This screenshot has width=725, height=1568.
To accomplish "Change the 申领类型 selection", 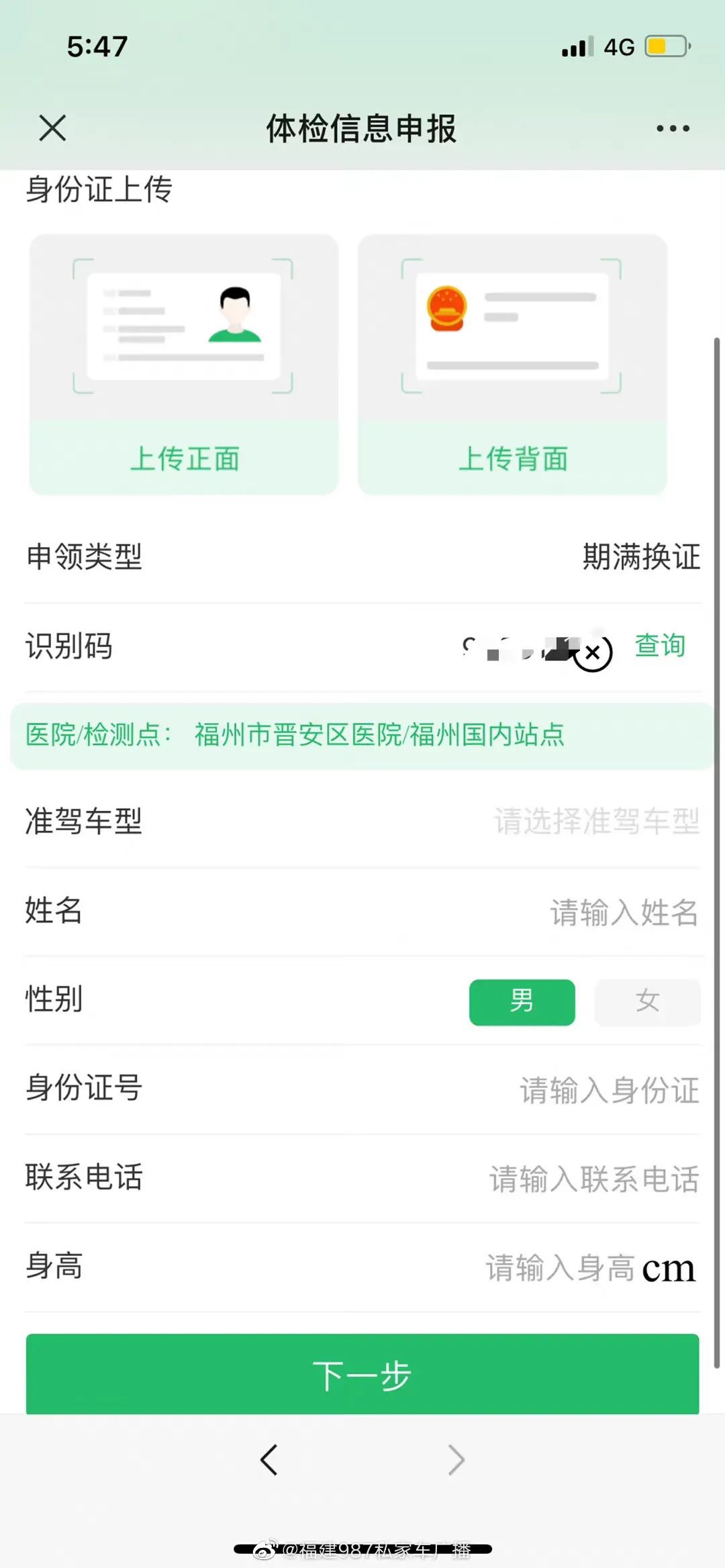I will click(x=640, y=556).
